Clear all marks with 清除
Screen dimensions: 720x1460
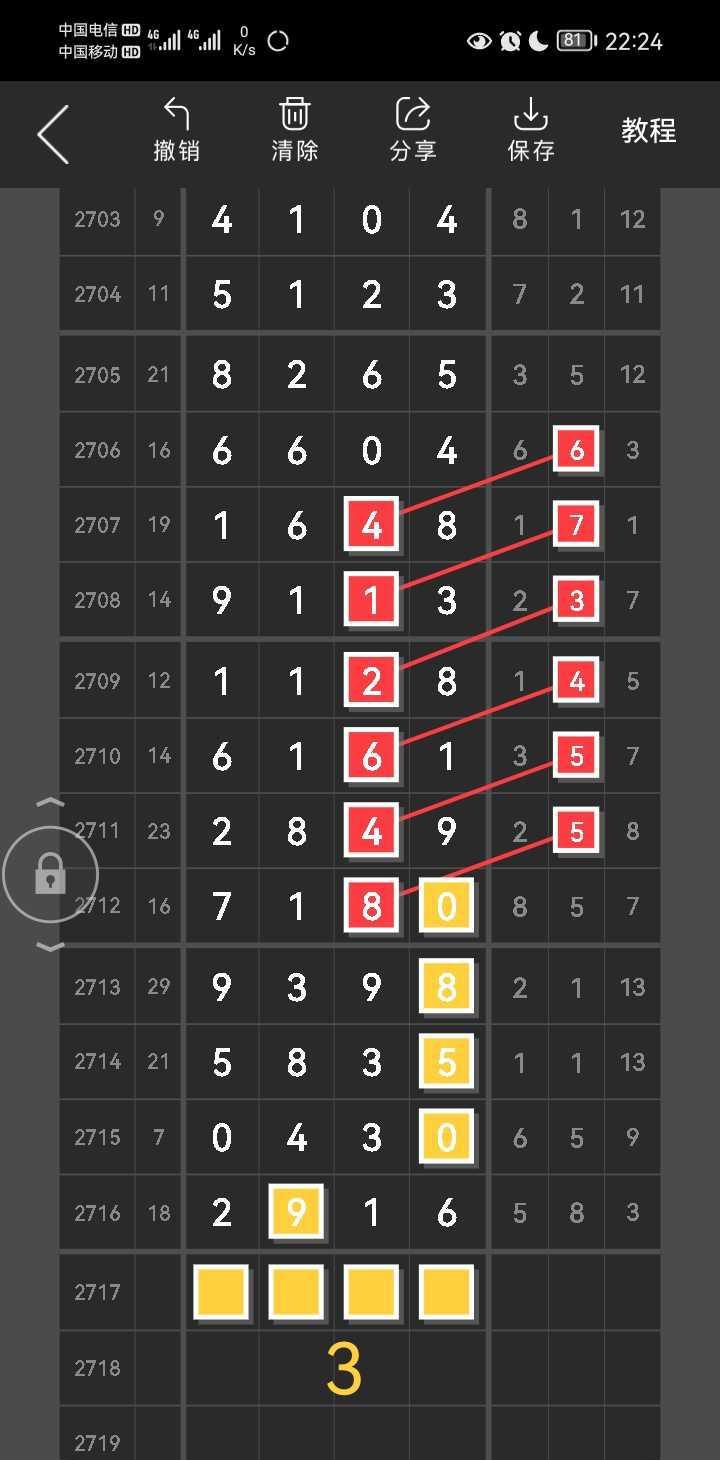point(295,131)
